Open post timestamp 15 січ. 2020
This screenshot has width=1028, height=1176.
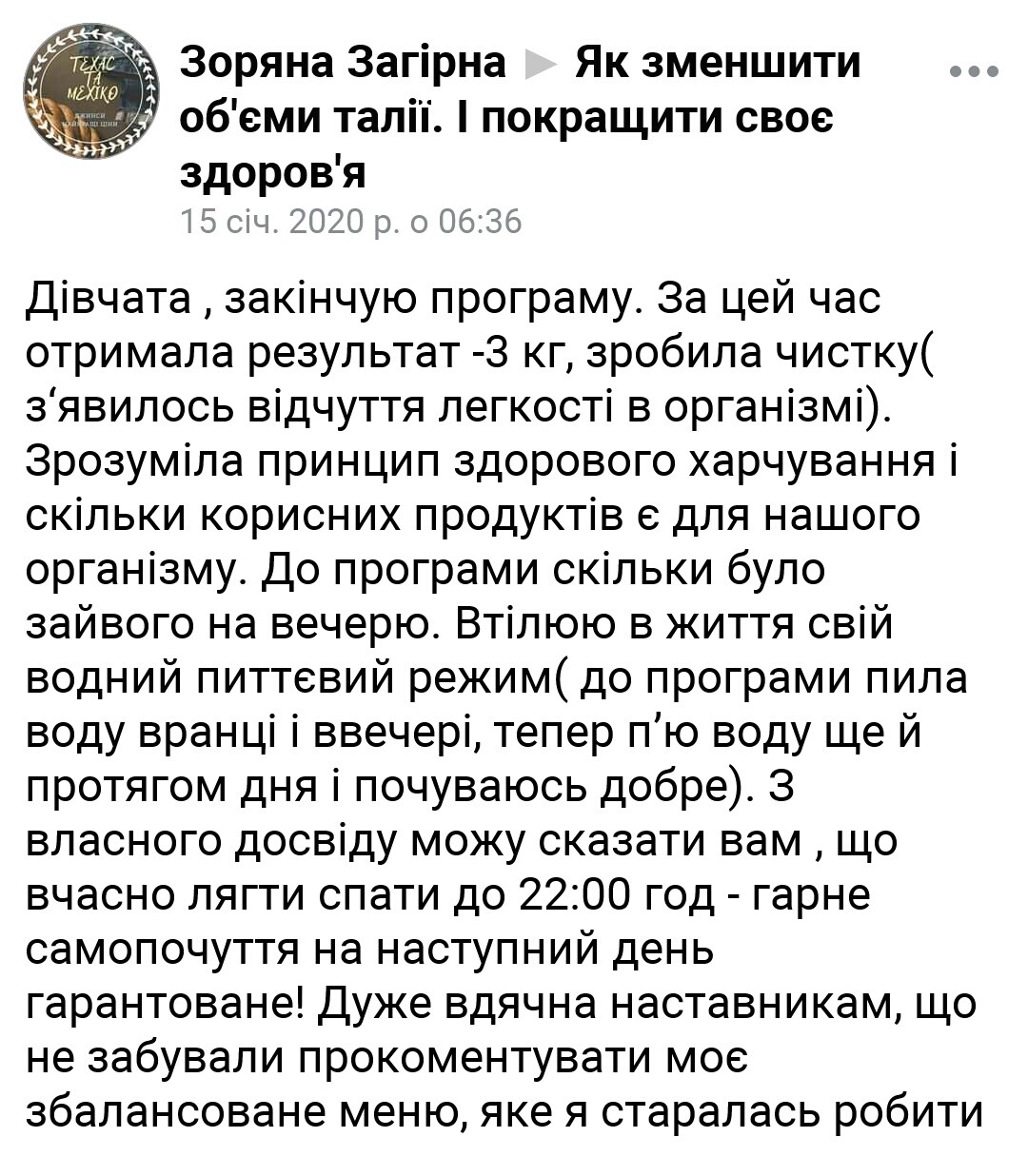tap(351, 222)
